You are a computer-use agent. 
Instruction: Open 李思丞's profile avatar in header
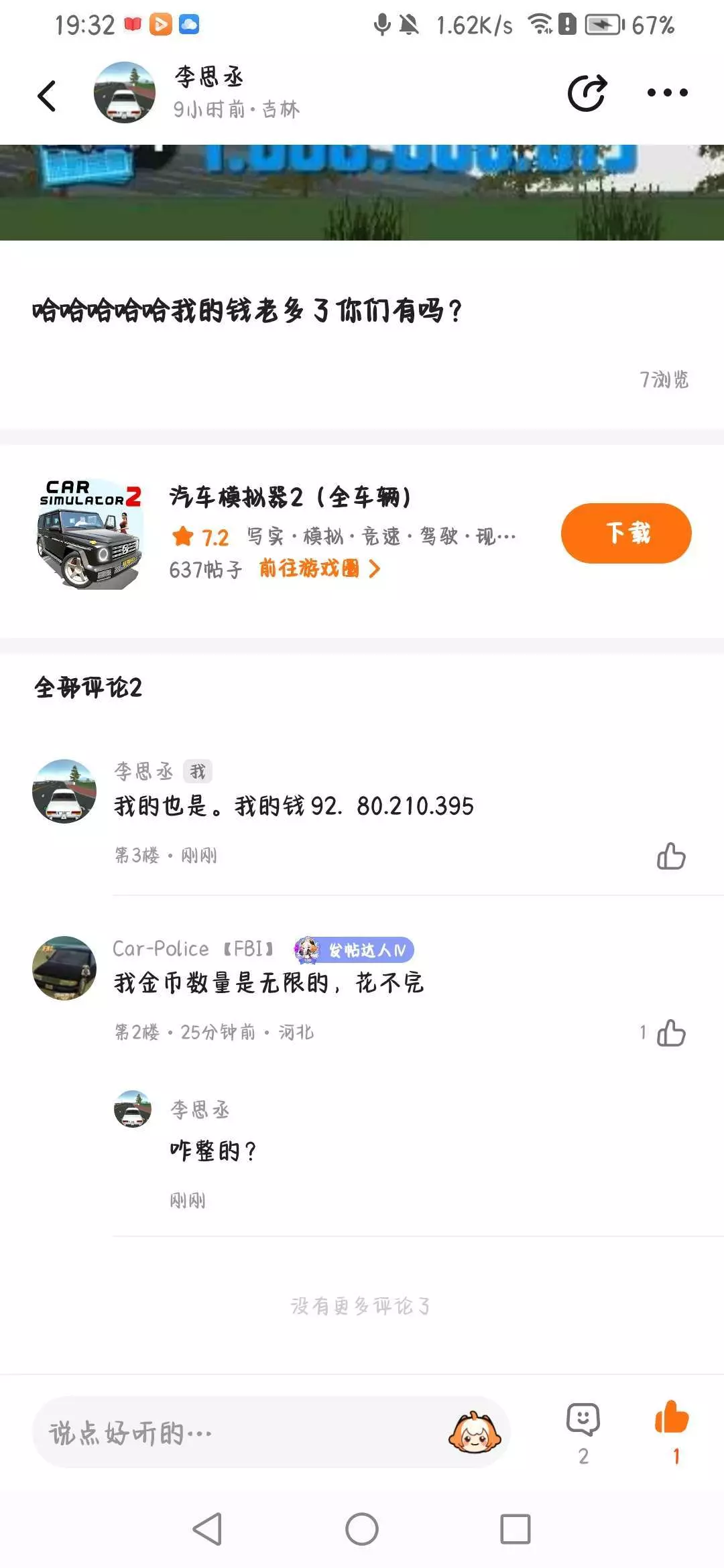coord(125,93)
